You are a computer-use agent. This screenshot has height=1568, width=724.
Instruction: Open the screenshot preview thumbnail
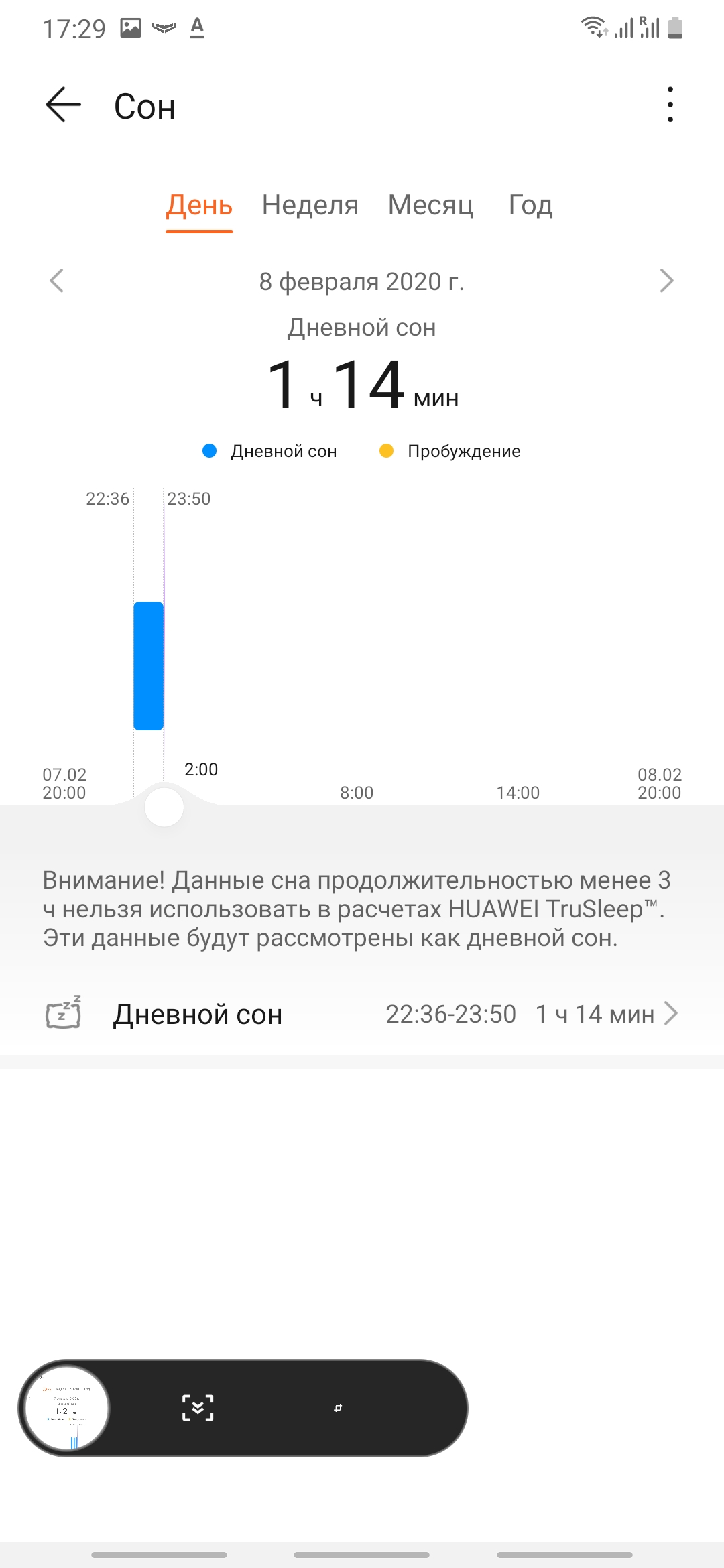coord(67,1408)
